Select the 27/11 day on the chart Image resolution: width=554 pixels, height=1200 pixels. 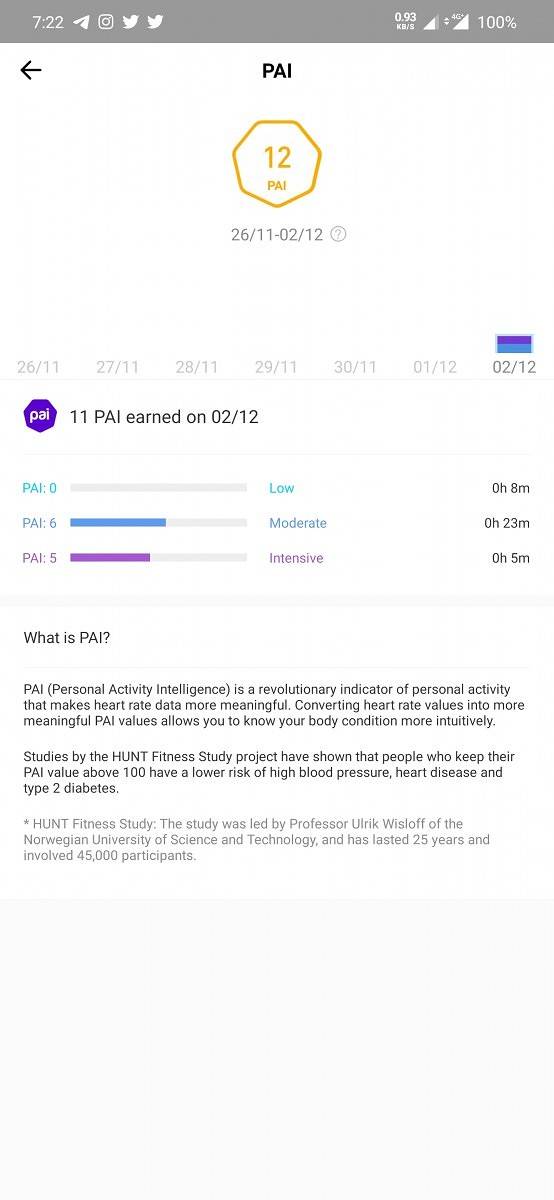[x=117, y=367]
